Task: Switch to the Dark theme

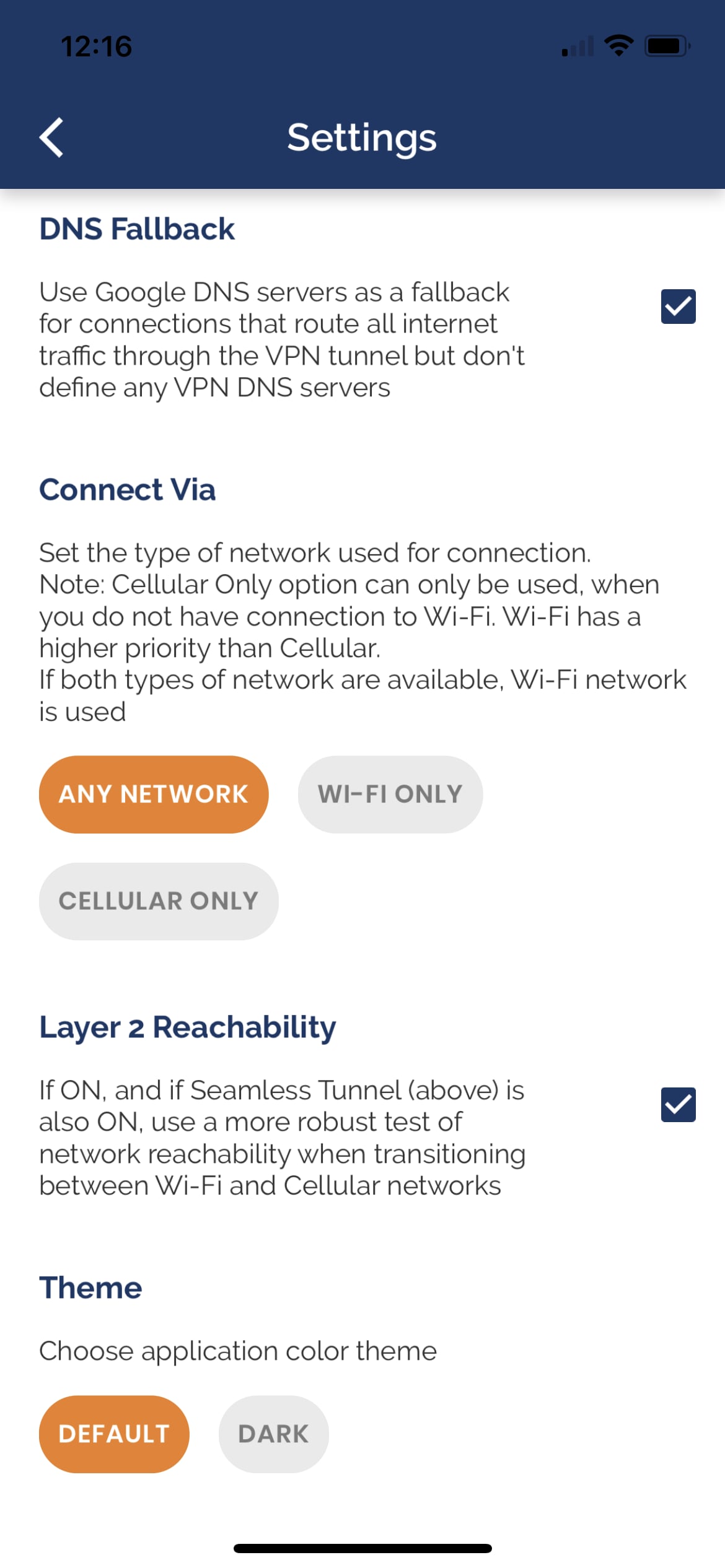Action: [x=273, y=1434]
